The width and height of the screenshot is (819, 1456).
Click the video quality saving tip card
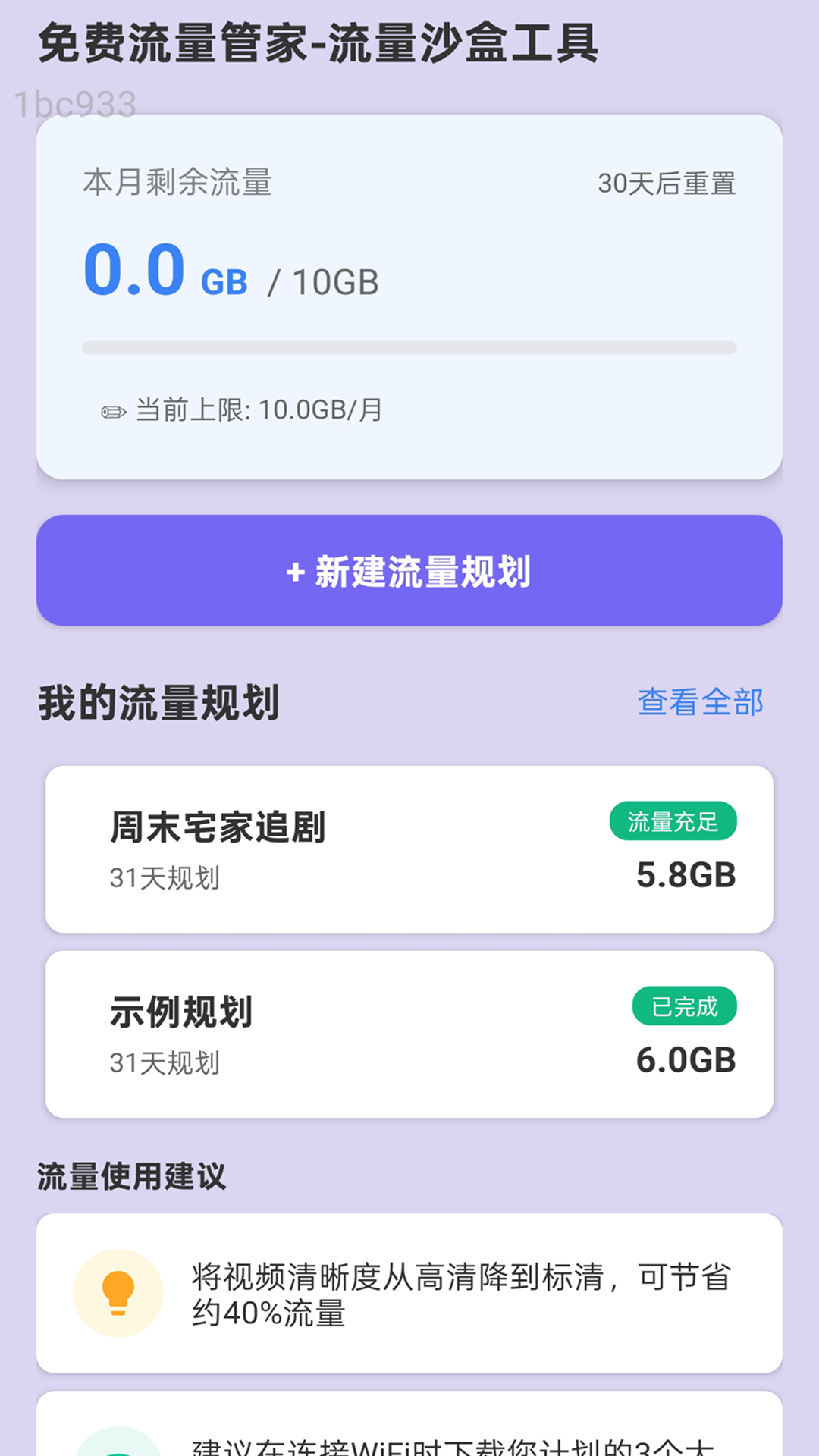409,1293
